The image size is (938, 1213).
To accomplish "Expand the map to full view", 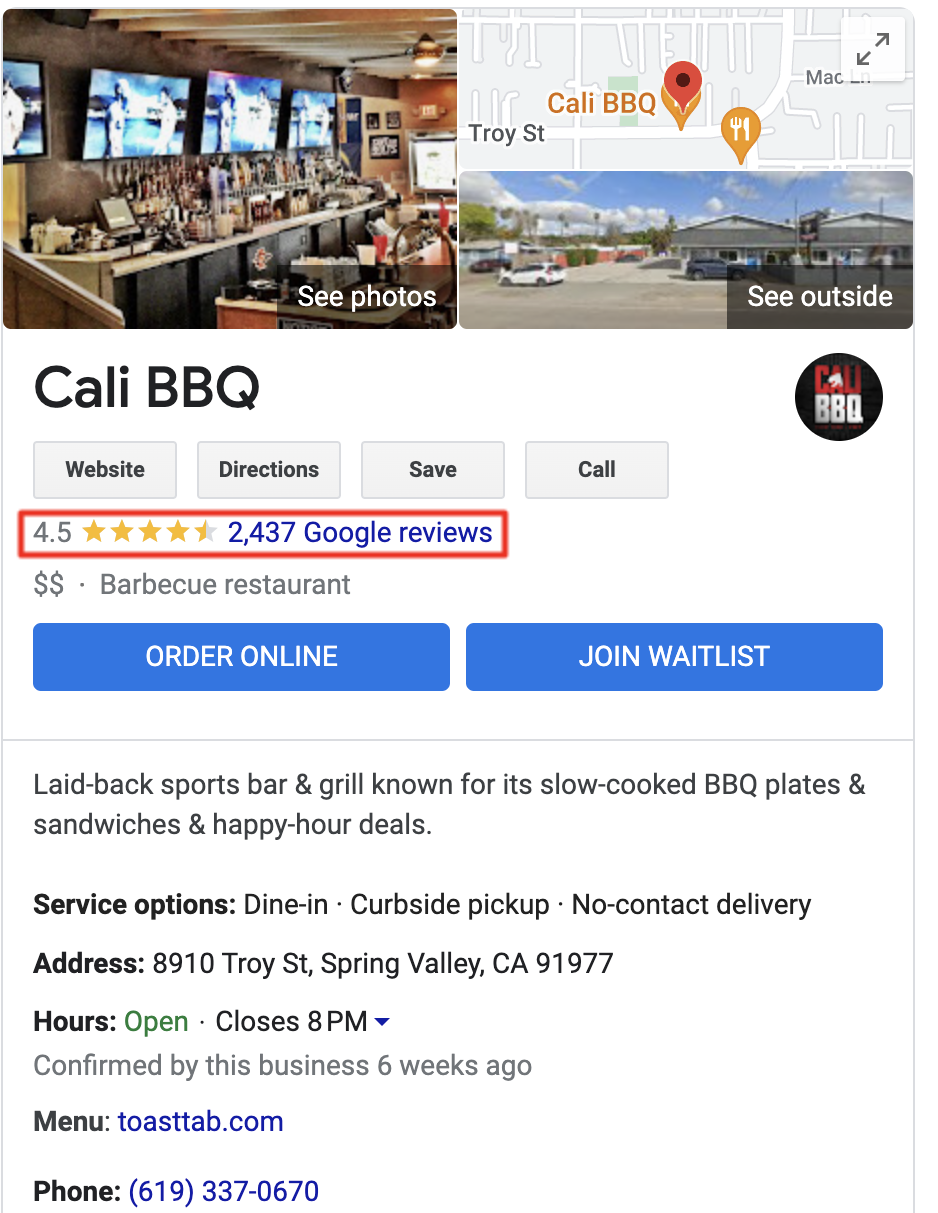I will pos(873,48).
